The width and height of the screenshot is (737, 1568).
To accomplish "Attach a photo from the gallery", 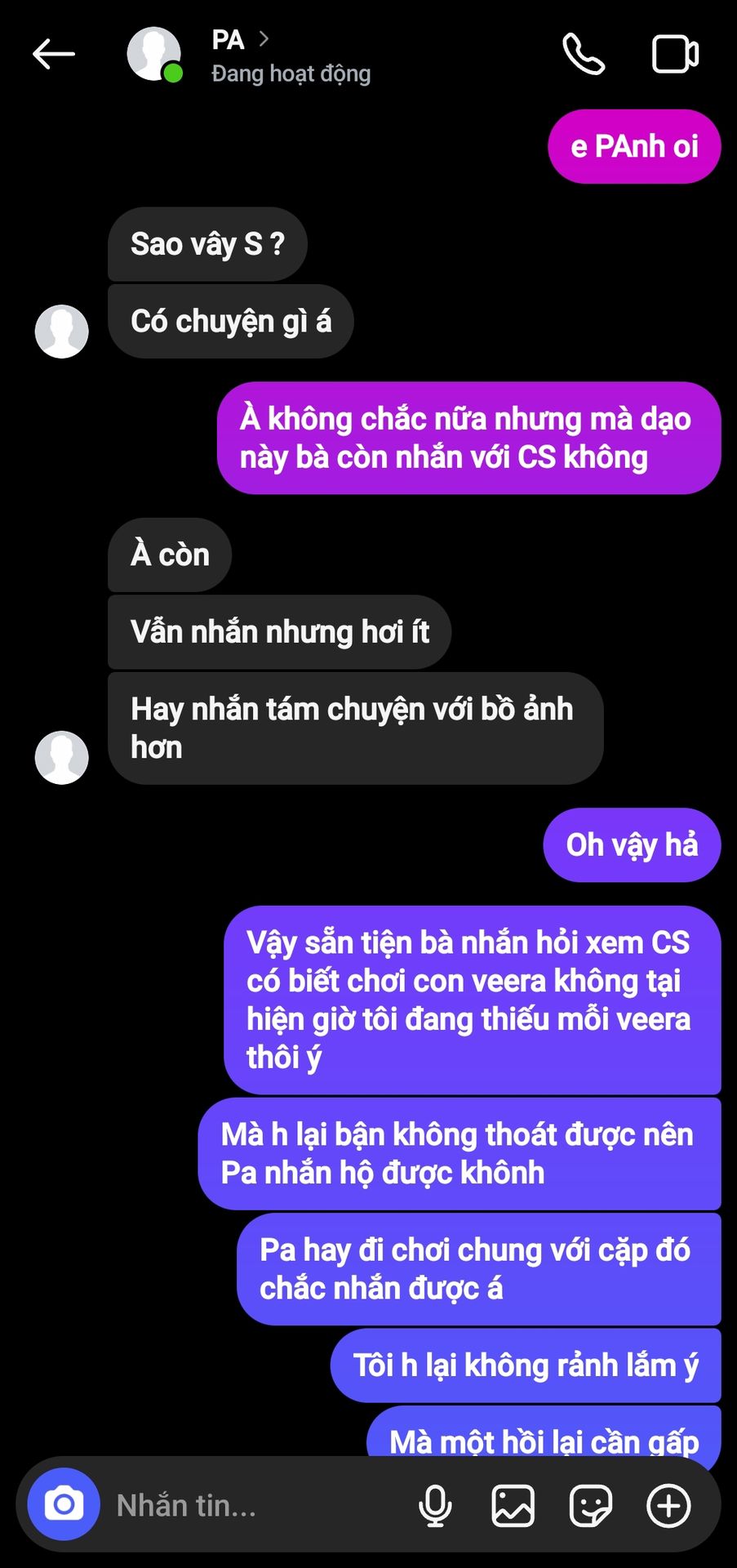I will 513,1505.
